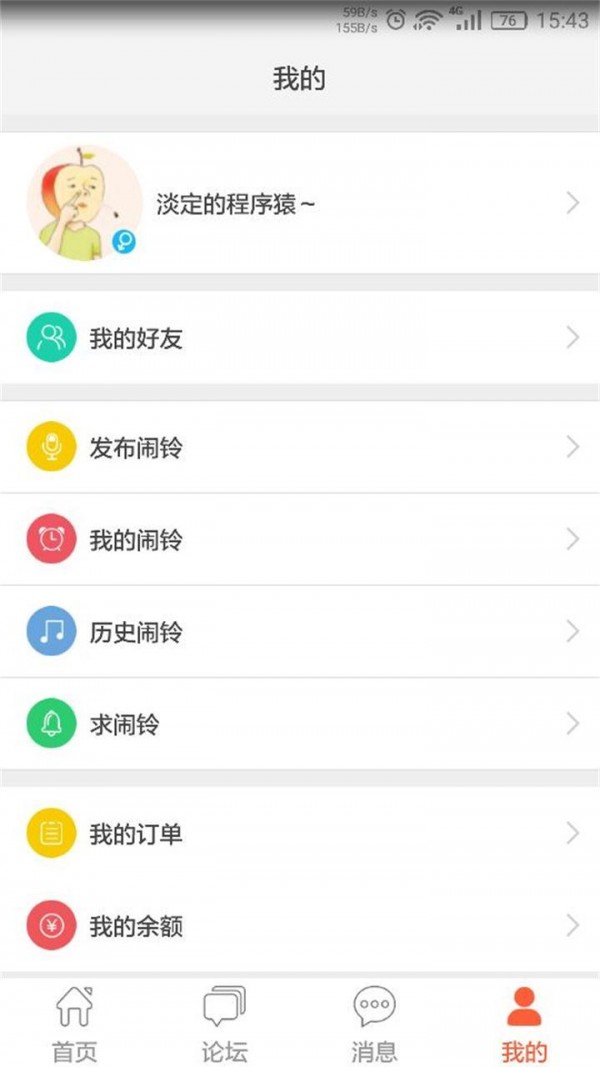Open 我的闹铃 row
This screenshot has height=1067, width=600.
pos(300,540)
